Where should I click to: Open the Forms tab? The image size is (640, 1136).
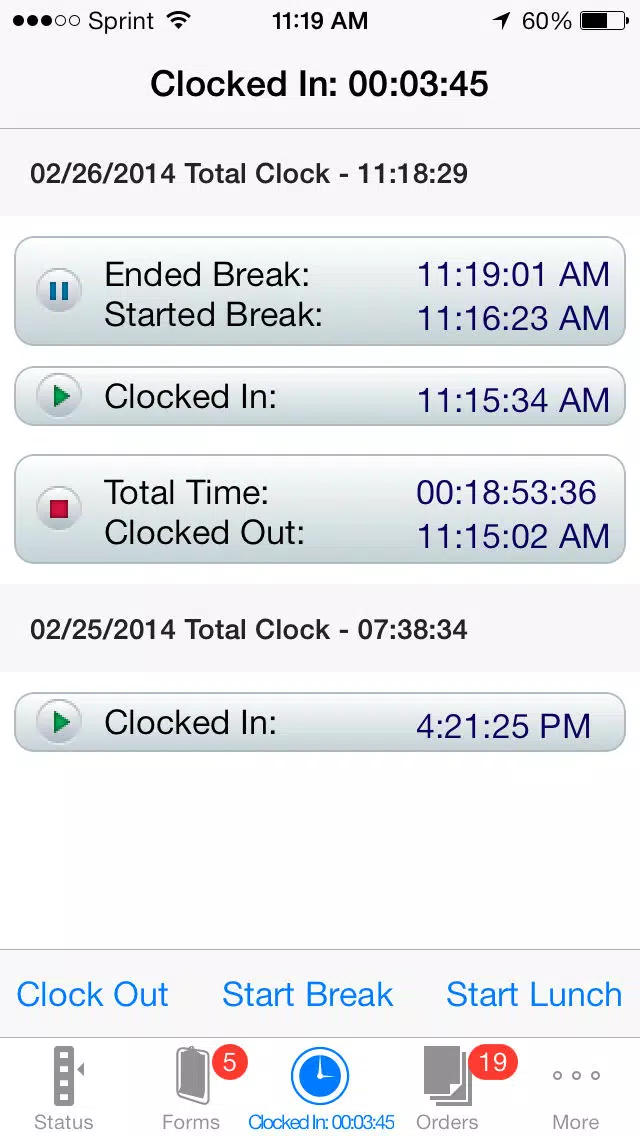pos(192,1087)
